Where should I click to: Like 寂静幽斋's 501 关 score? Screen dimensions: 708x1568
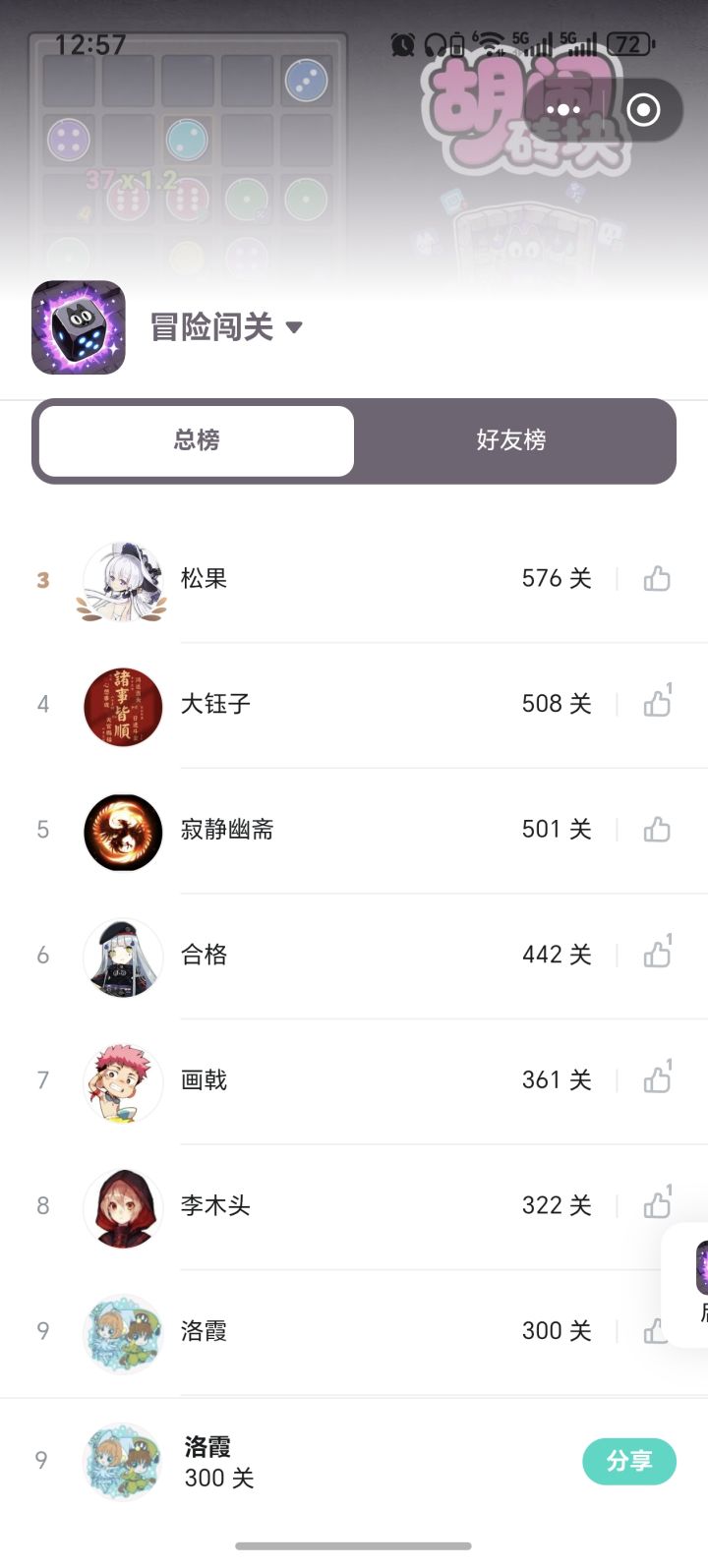657,830
